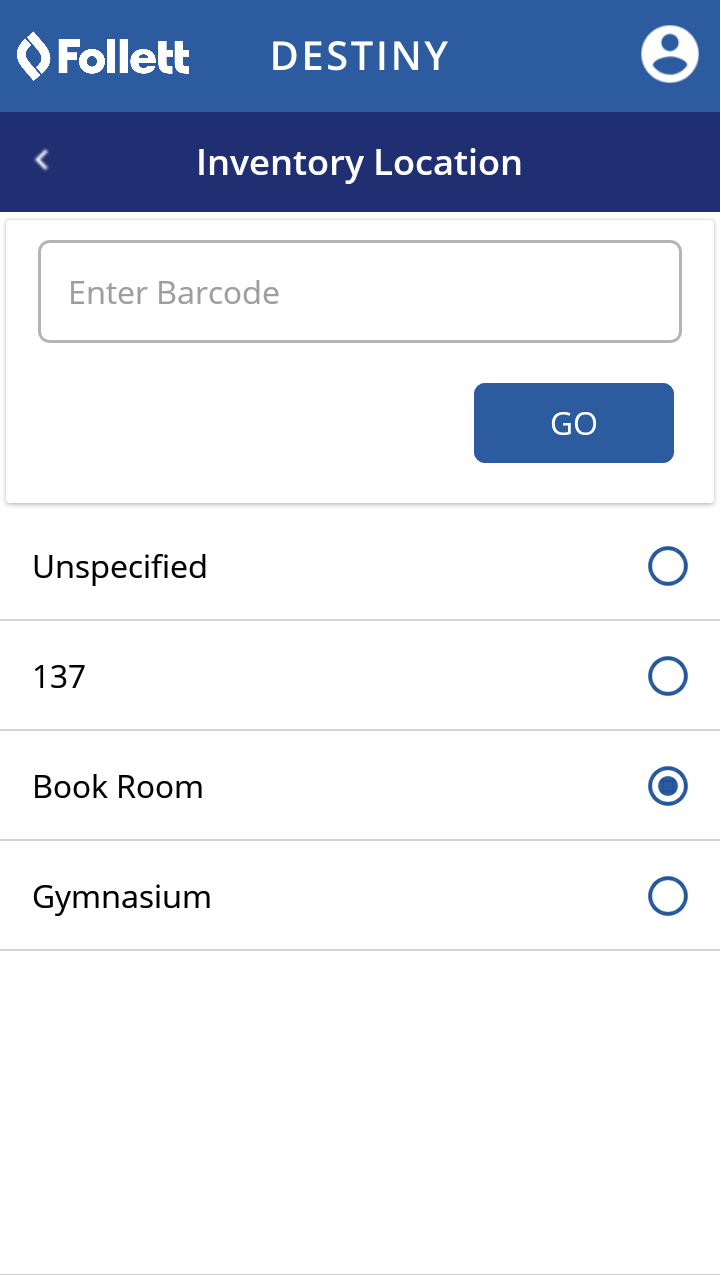Choose location 137
This screenshot has width=721, height=1275.
[667, 677]
